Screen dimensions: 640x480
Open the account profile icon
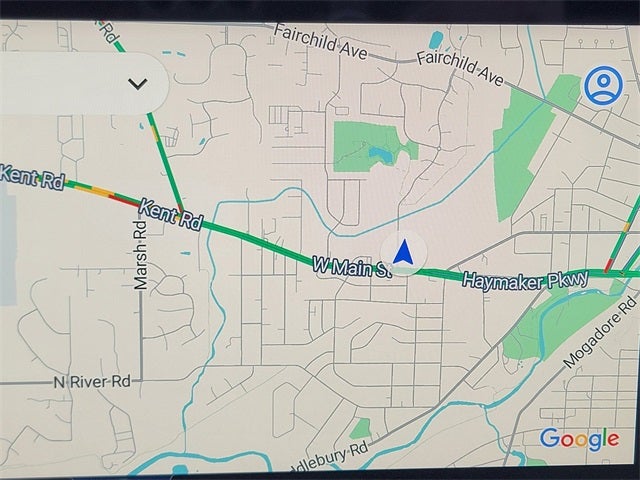click(602, 85)
